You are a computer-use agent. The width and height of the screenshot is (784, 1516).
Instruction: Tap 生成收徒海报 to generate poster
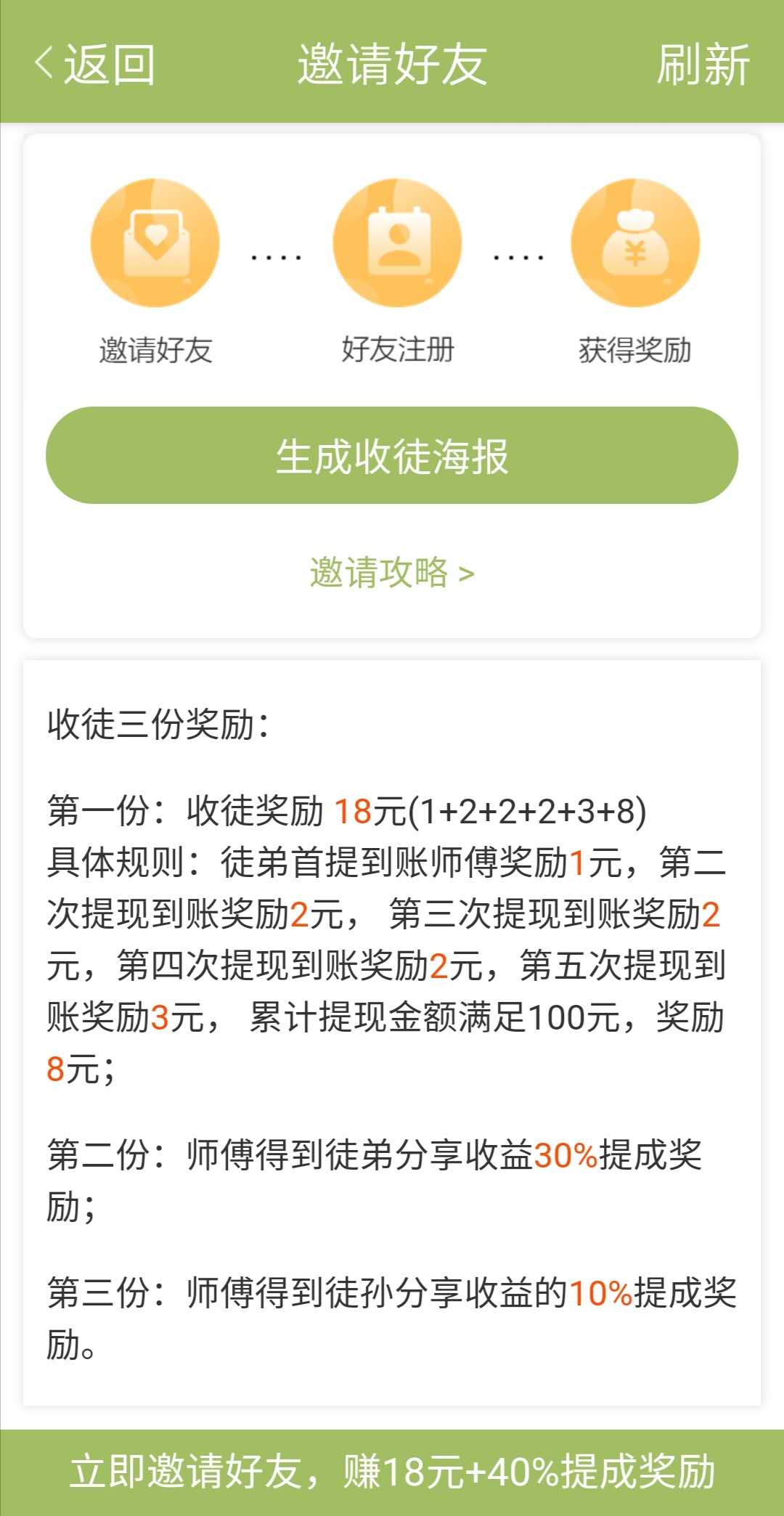[x=392, y=455]
